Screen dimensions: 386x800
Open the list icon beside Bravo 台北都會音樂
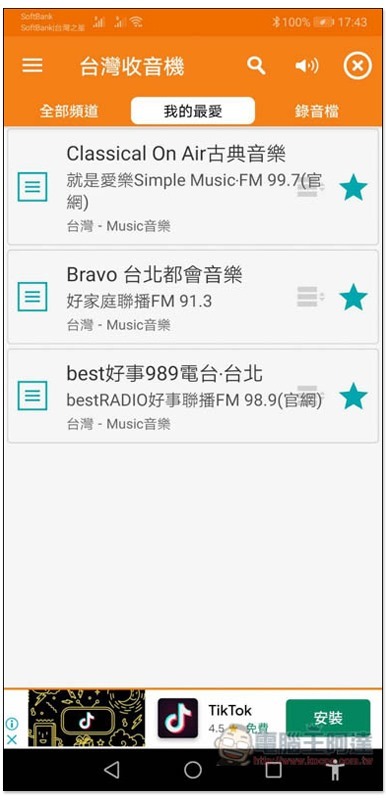tap(33, 297)
